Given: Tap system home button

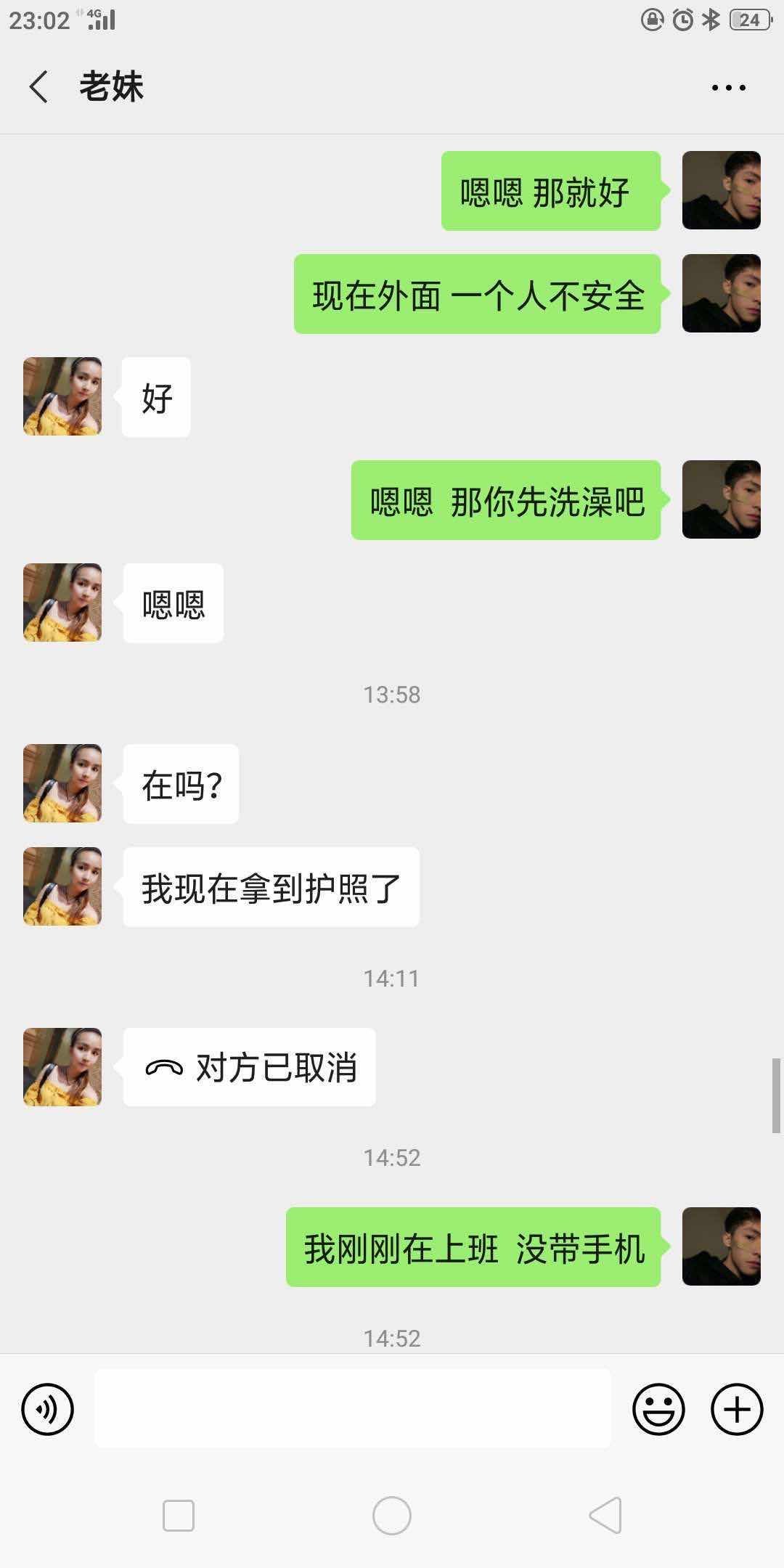Looking at the screenshot, I should click(392, 1516).
